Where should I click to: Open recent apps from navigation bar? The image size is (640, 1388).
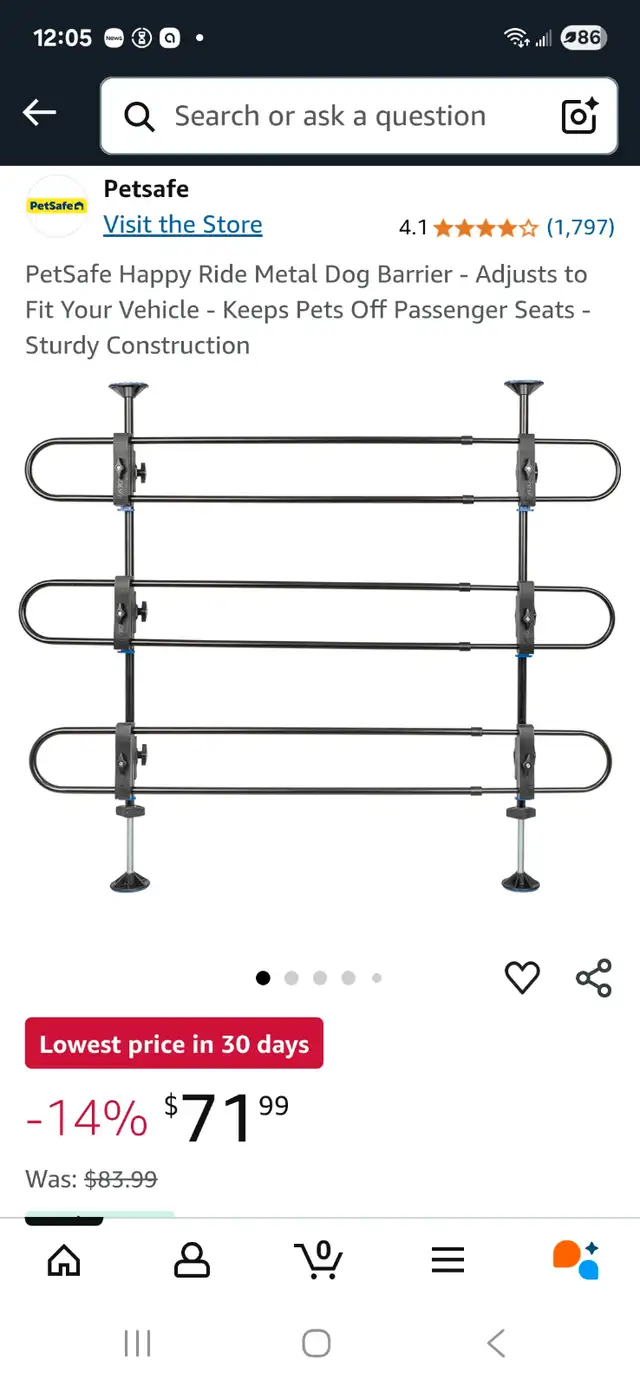click(137, 1343)
